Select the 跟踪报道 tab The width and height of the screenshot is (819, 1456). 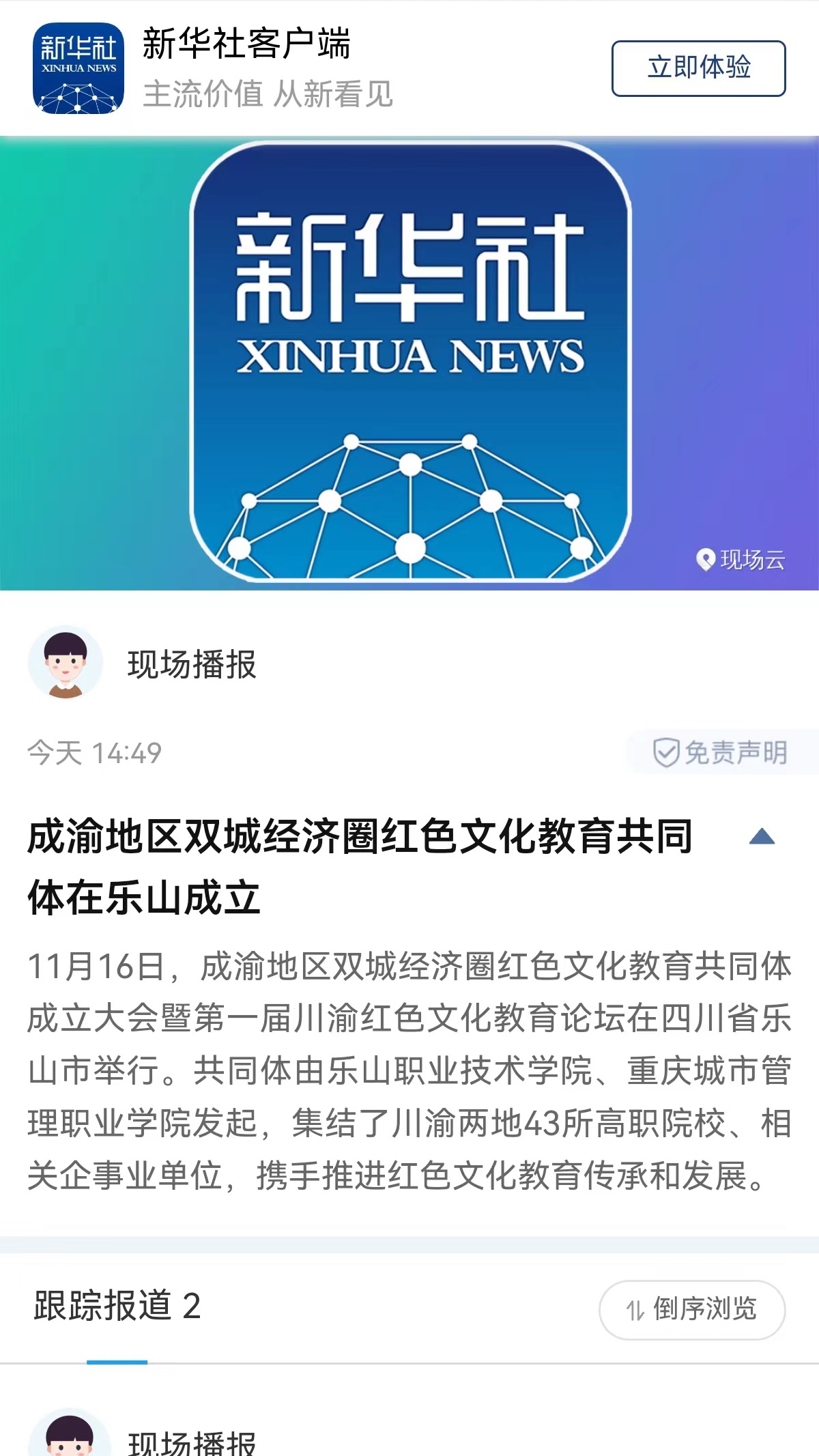coord(117,1307)
